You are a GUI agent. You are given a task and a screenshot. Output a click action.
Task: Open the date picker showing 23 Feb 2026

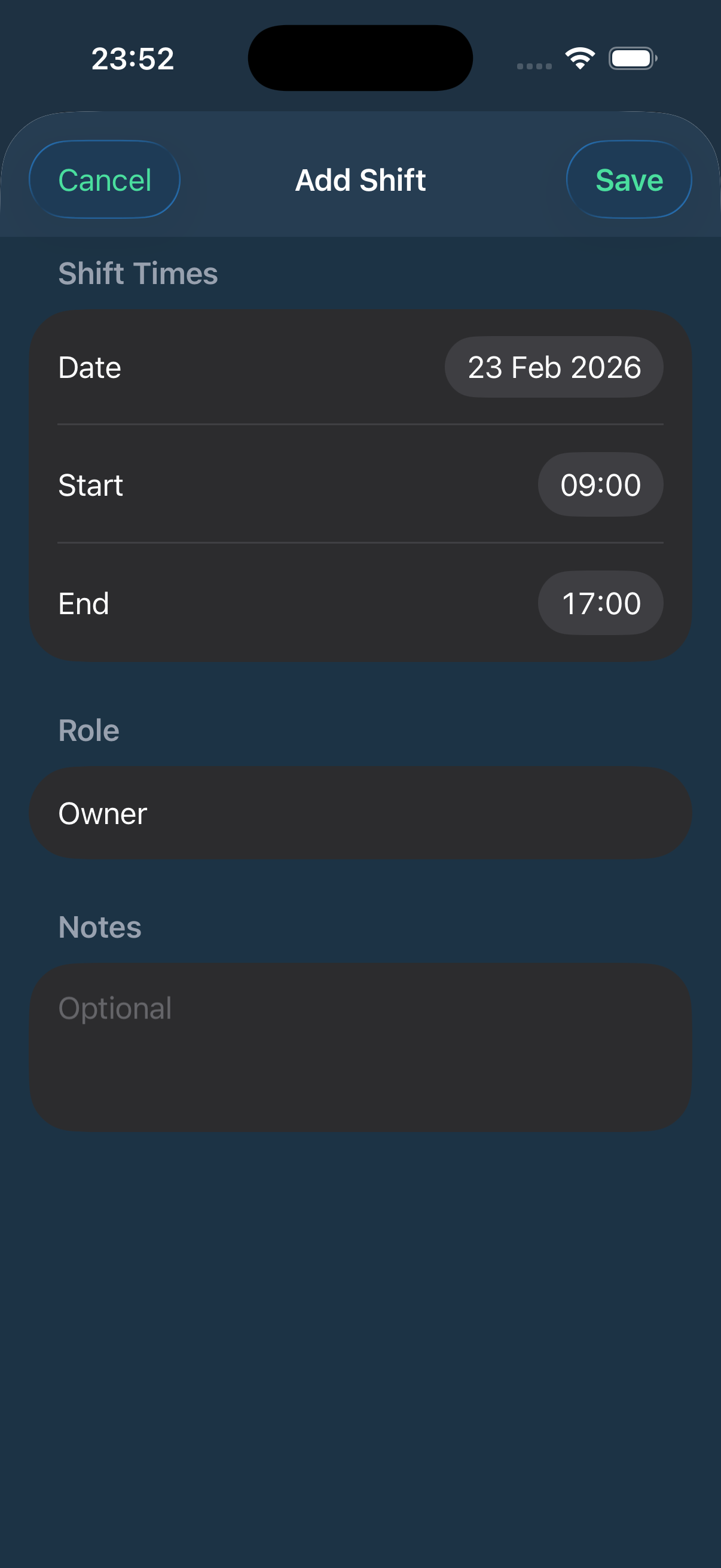[x=554, y=367]
